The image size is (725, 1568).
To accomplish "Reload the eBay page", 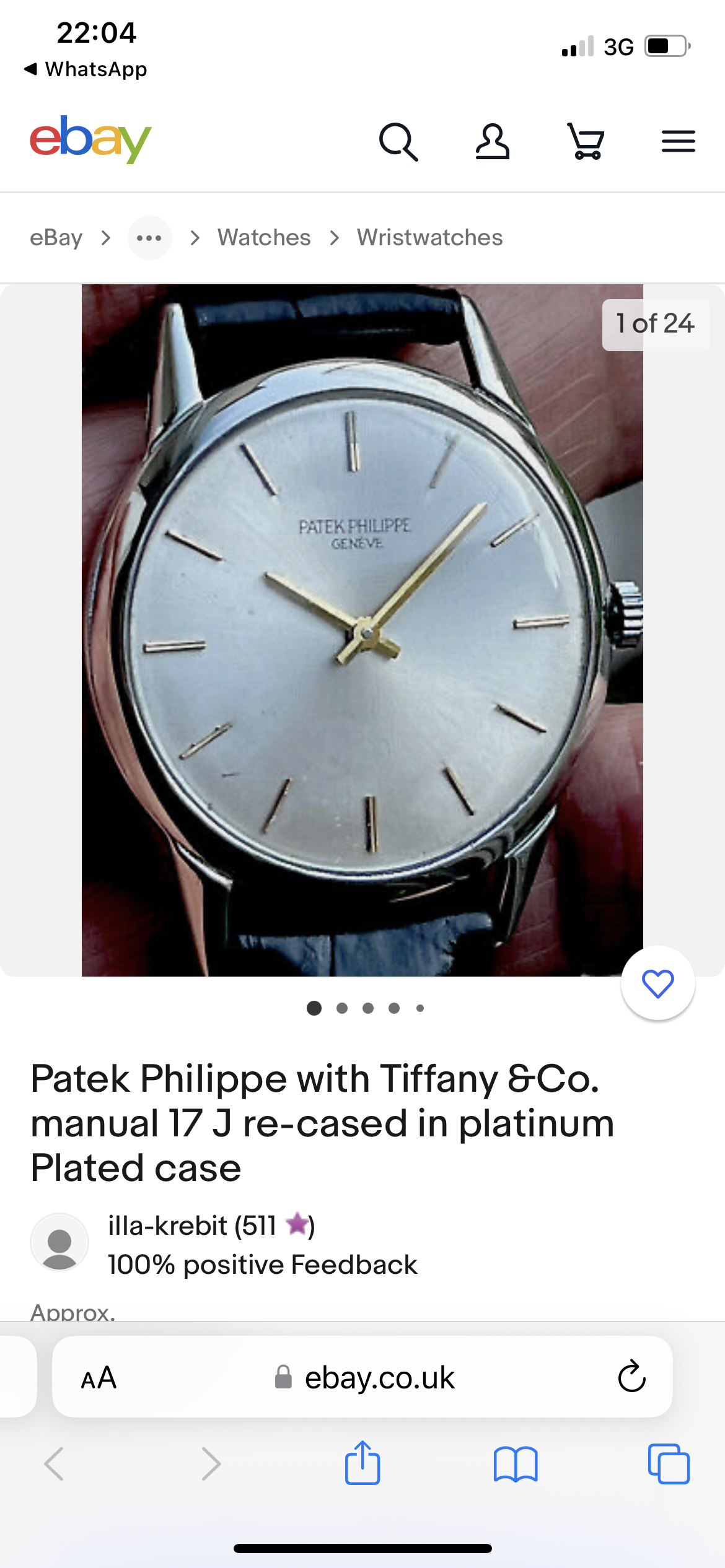I will pyautogui.click(x=631, y=1377).
